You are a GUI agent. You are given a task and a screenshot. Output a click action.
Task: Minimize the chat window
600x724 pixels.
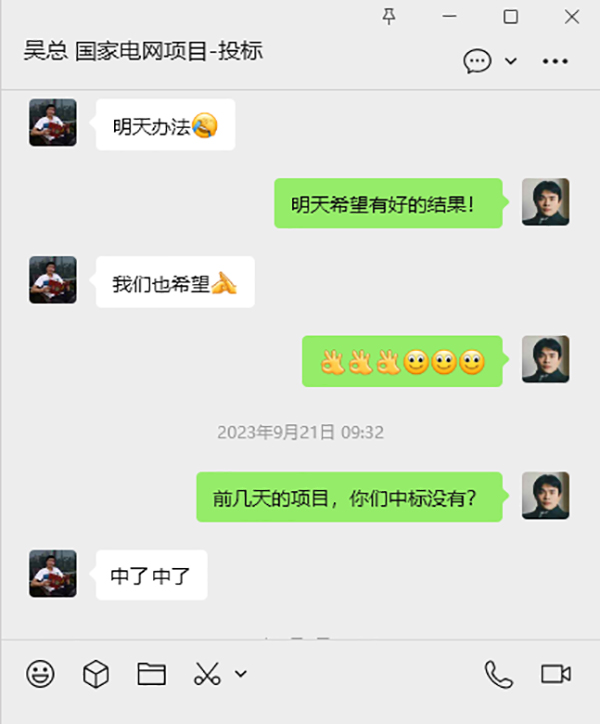click(449, 17)
